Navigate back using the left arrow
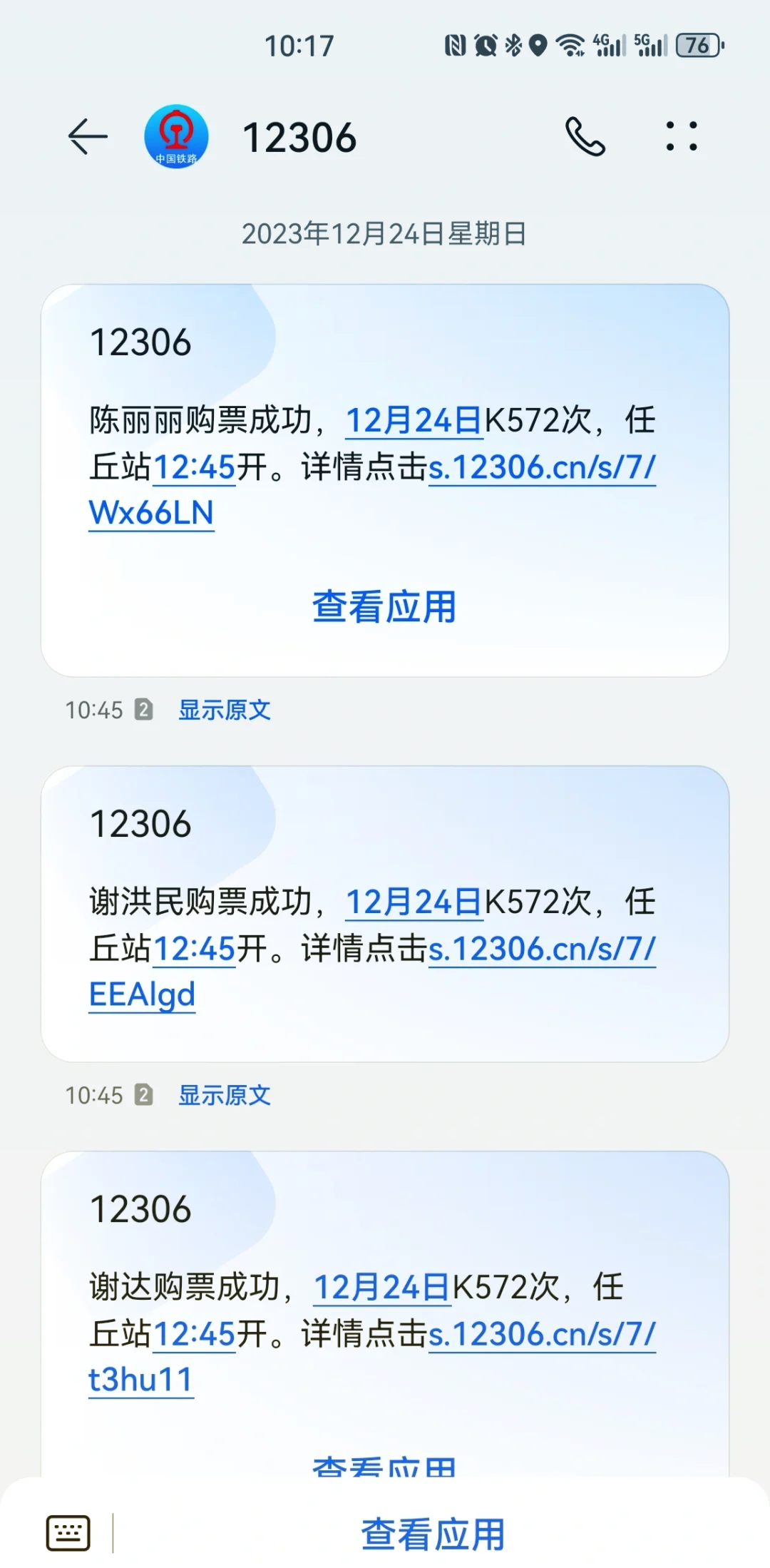This screenshot has height=1568, width=770. point(86,137)
